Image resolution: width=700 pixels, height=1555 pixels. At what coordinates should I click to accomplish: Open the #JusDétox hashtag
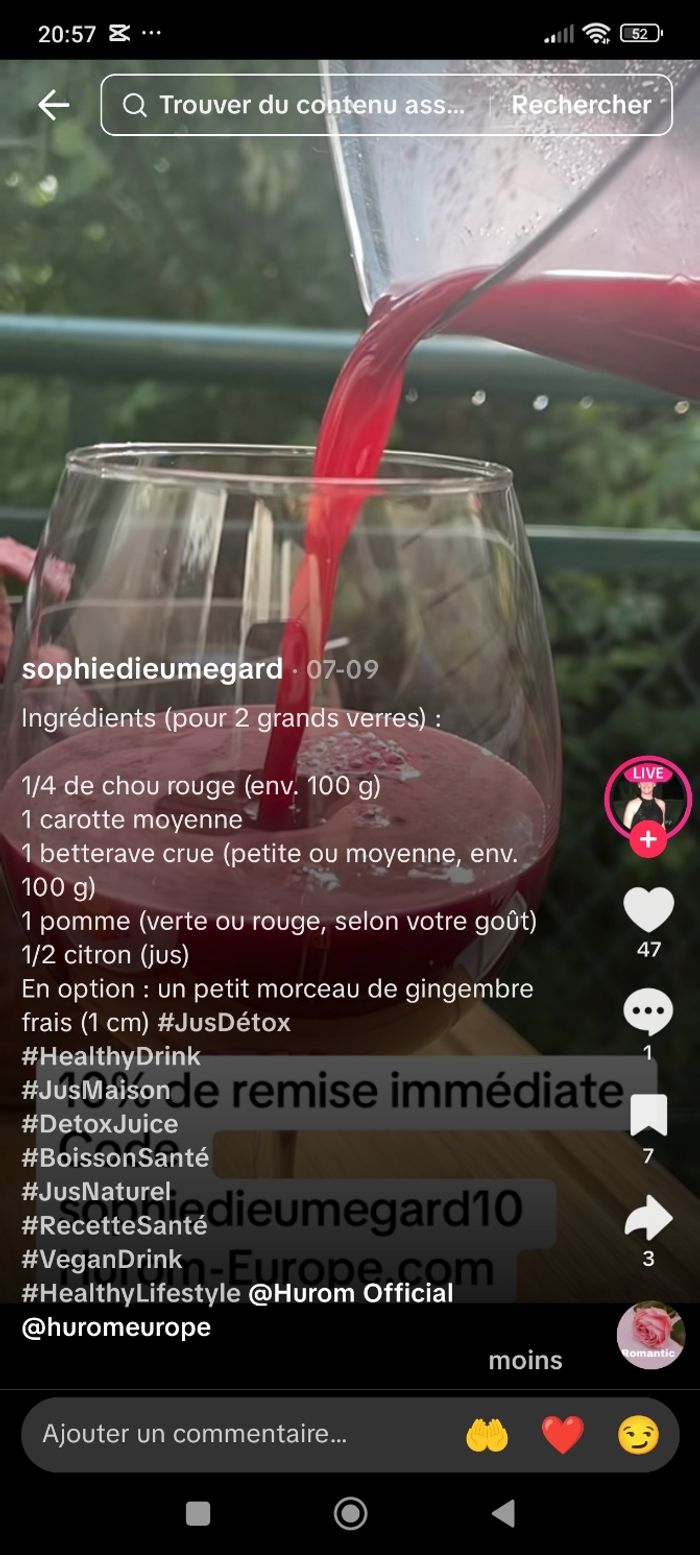pos(224,1023)
